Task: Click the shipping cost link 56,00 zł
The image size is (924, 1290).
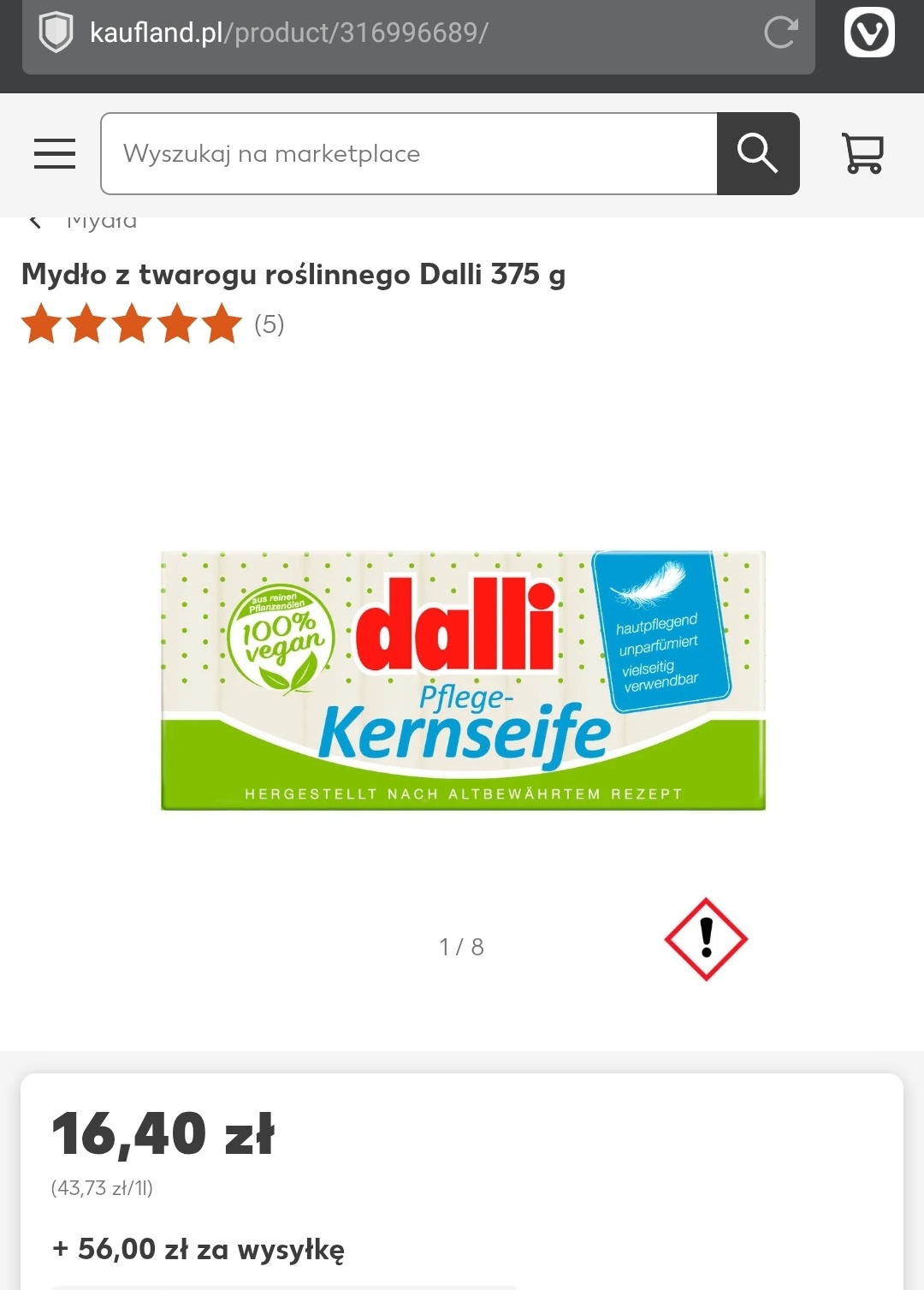Action: 198,1249
